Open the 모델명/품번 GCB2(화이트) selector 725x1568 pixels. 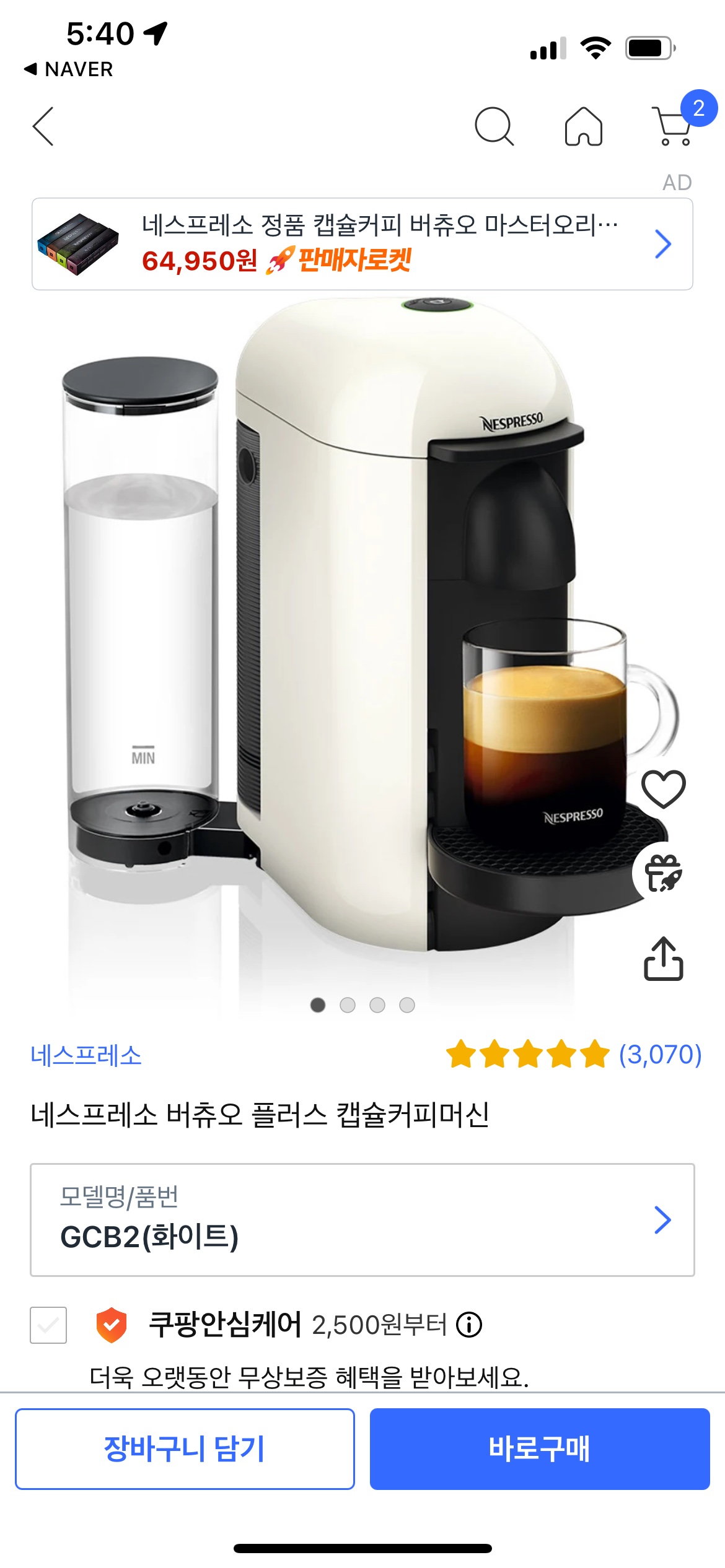tap(362, 1220)
